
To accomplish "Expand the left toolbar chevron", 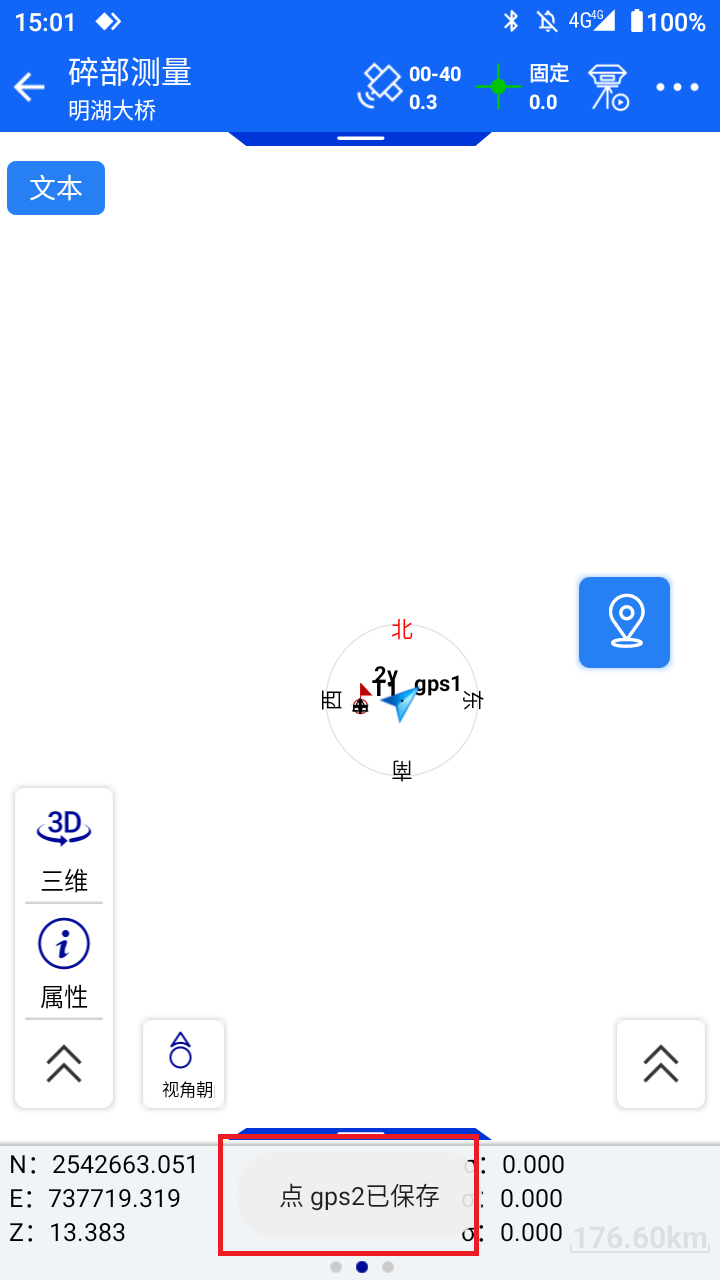I will pos(64,1063).
